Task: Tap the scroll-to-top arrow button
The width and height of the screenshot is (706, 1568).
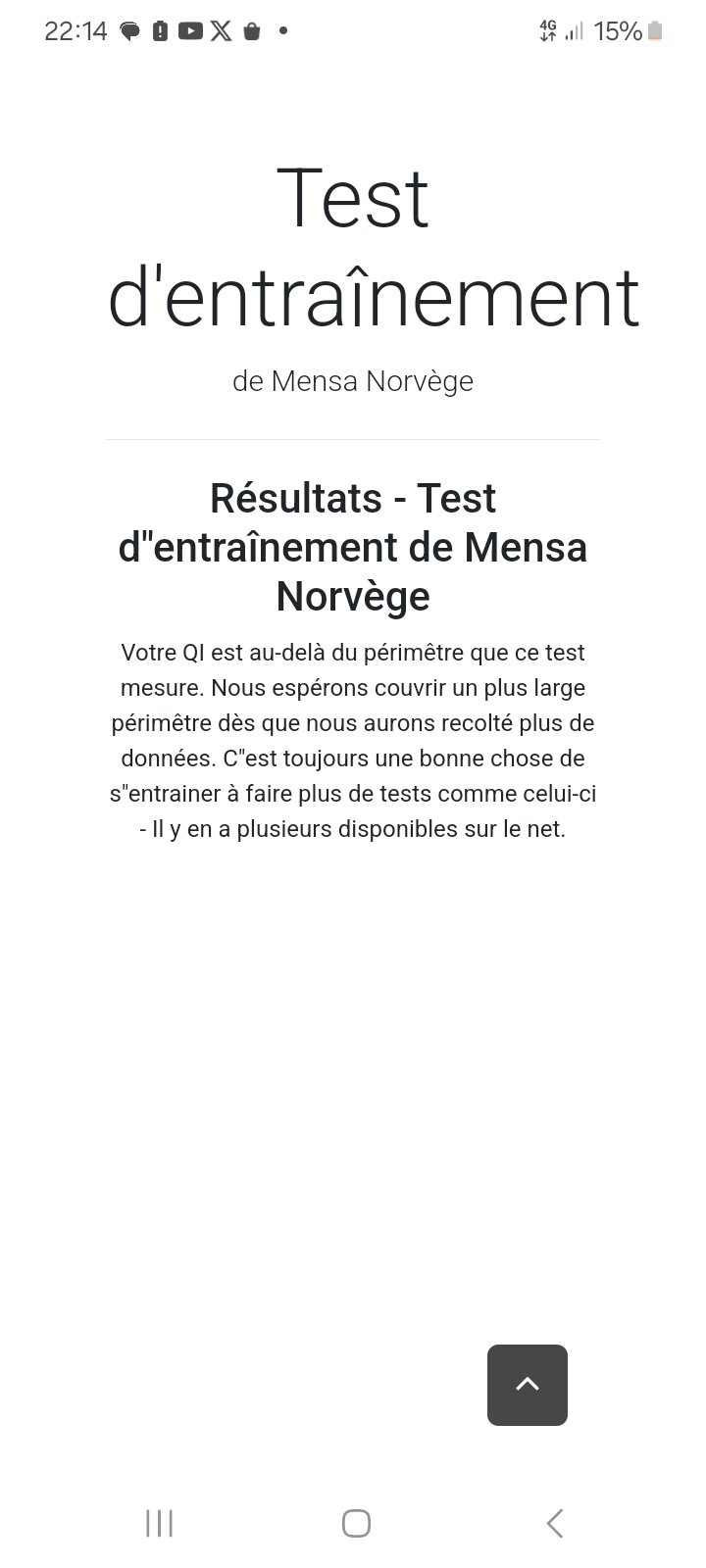Action: coord(528,1385)
